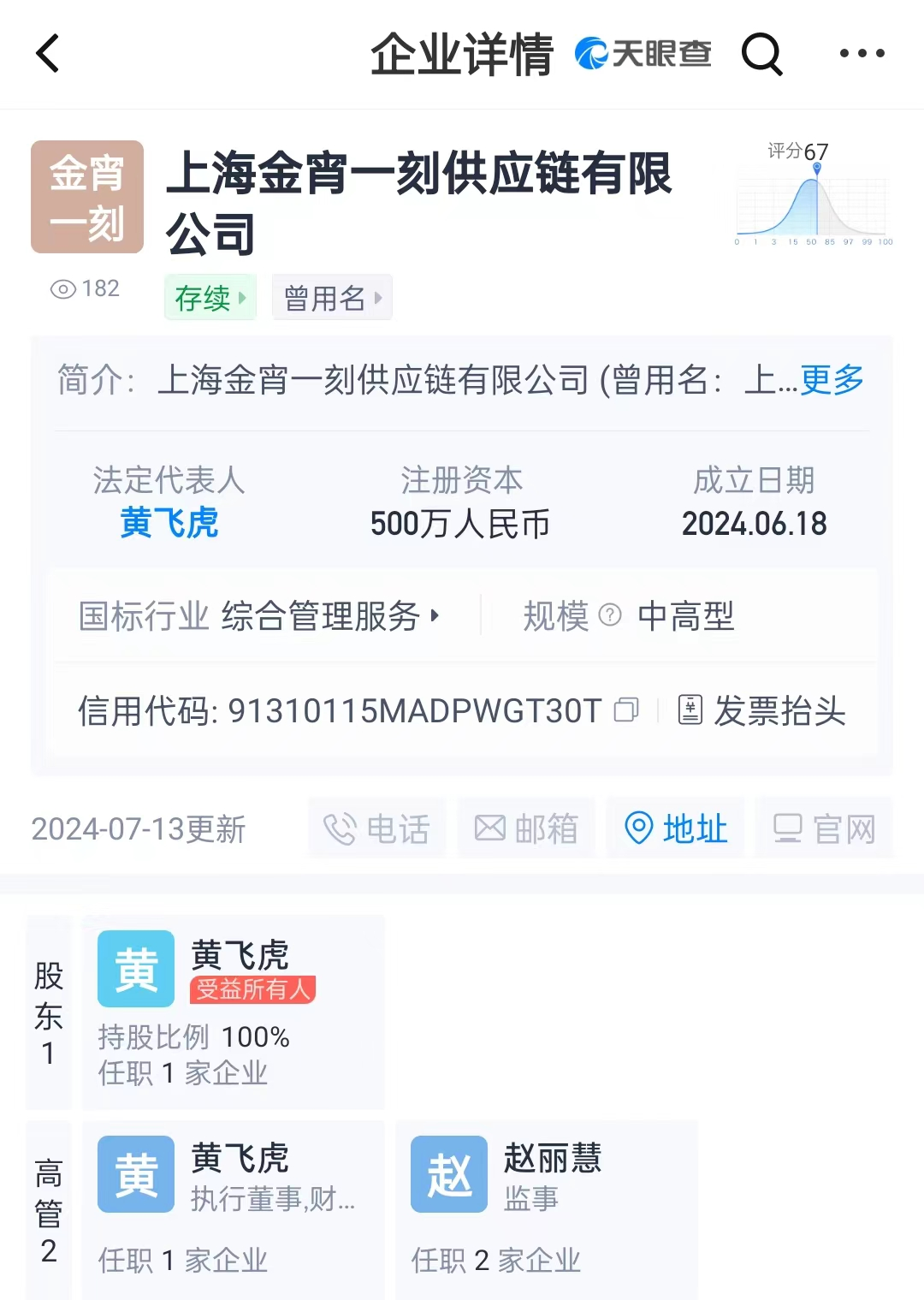The image size is (924, 1300).
Task: Show help for 规模 question mark
Action: coord(610,615)
